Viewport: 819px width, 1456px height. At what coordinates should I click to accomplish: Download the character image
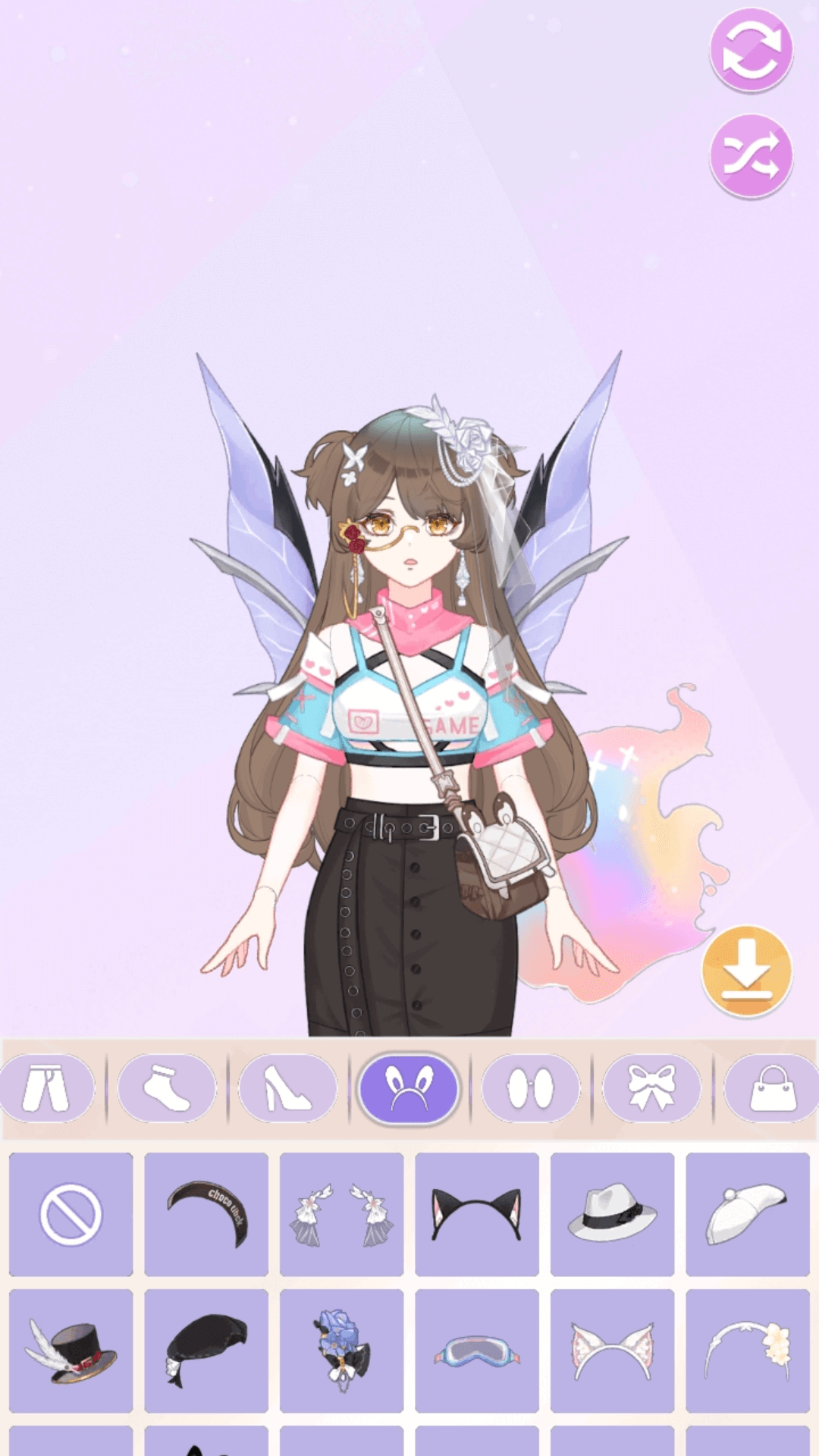pyautogui.click(x=746, y=970)
